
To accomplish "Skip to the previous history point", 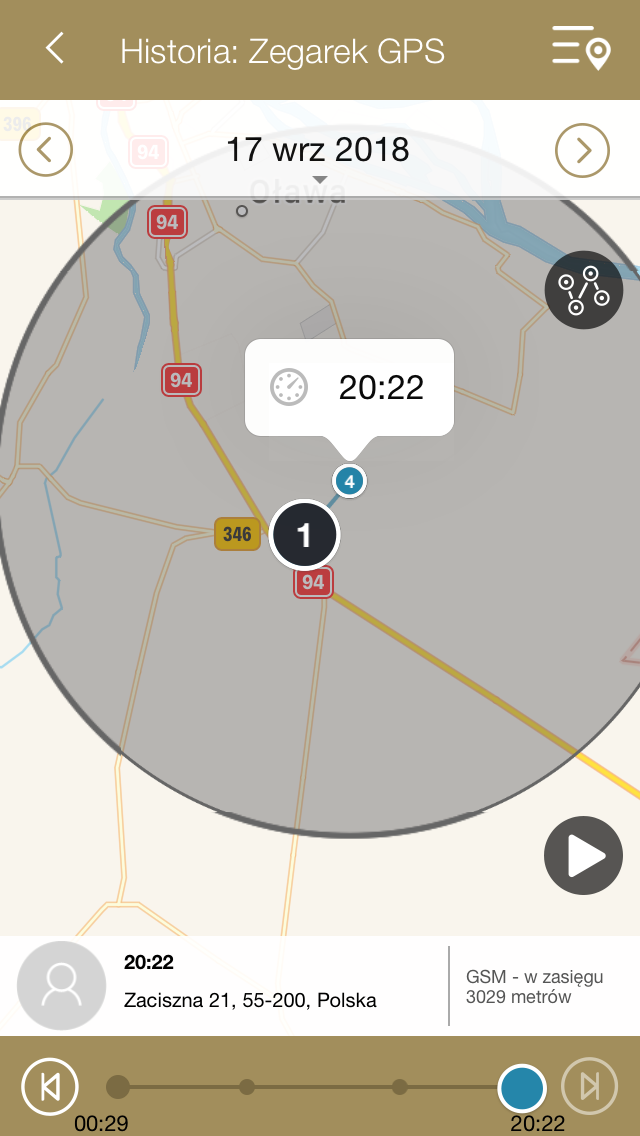I will [50, 1087].
